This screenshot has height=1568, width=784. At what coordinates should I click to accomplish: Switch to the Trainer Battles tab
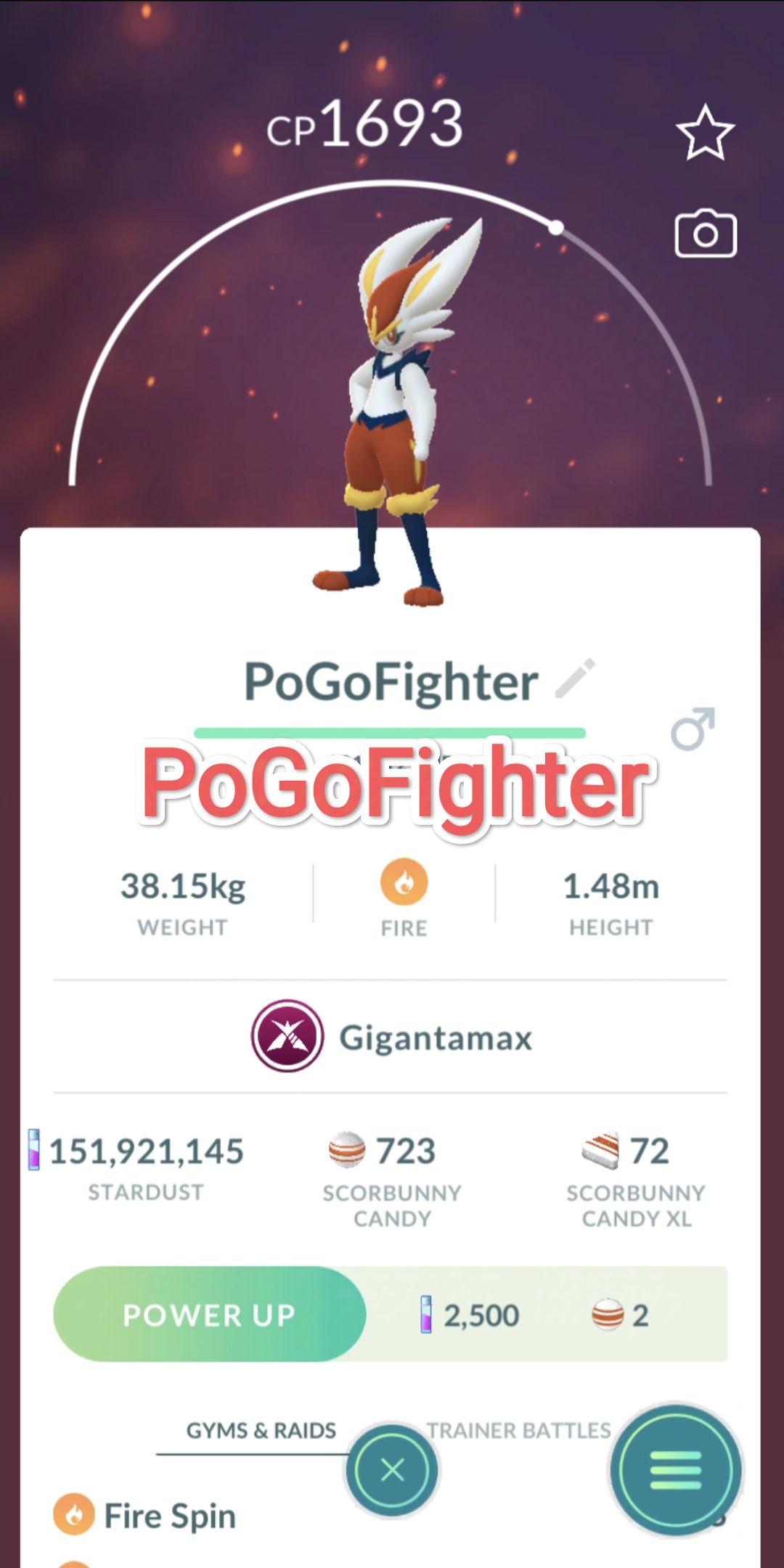coord(518,1430)
